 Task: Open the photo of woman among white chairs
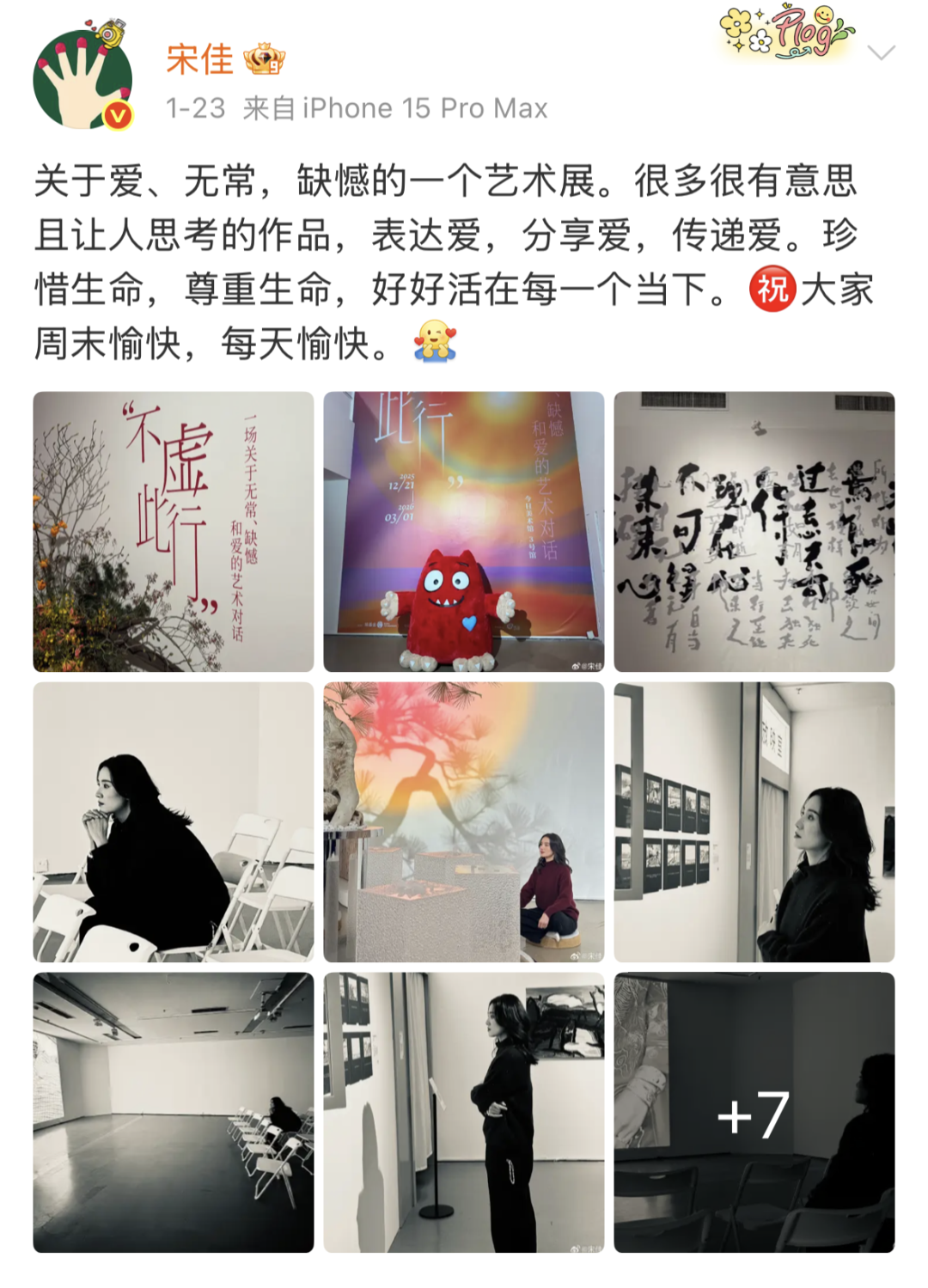pyautogui.click(x=174, y=822)
